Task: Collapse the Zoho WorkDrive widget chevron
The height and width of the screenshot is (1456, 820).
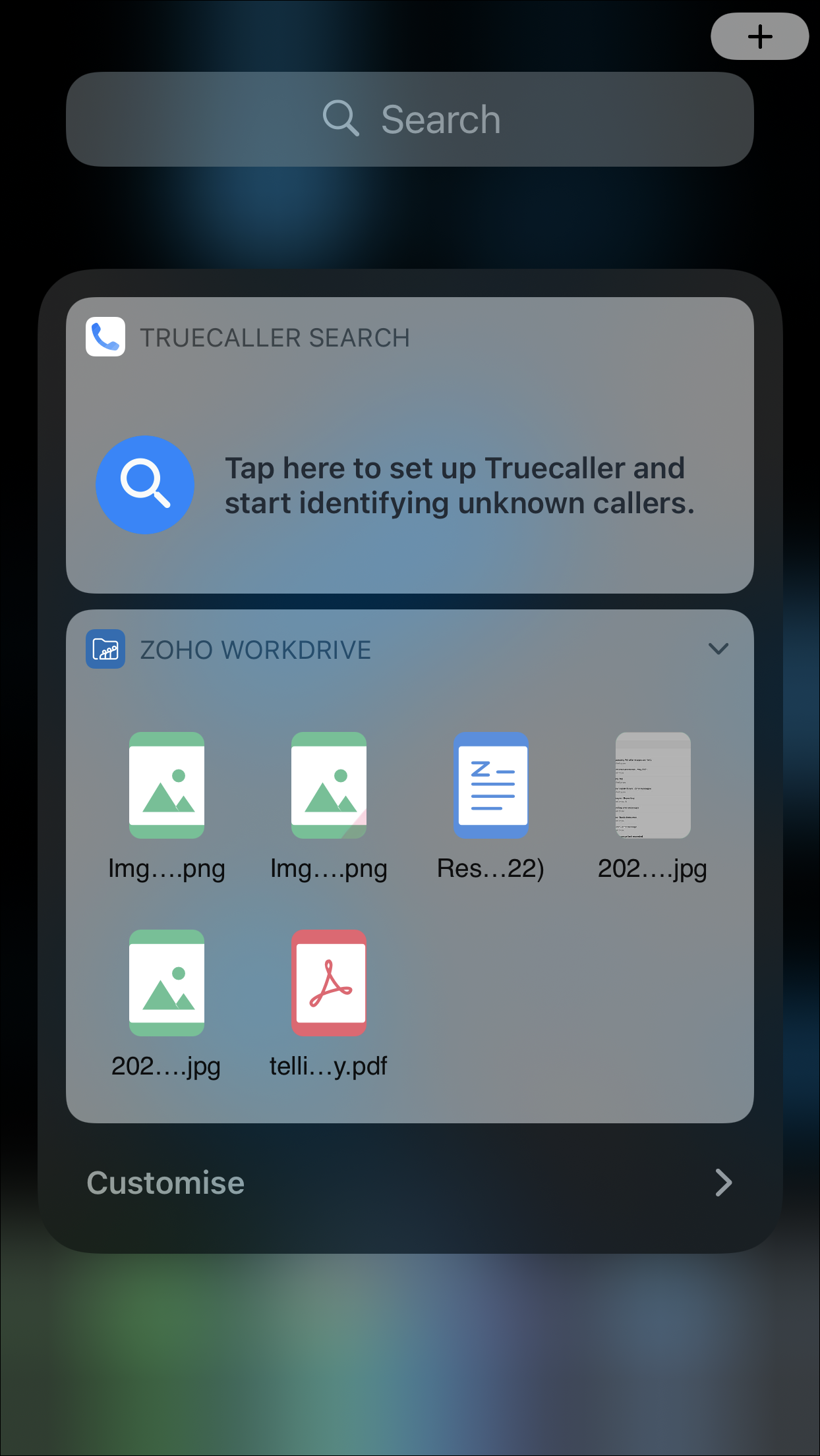Action: 718,649
